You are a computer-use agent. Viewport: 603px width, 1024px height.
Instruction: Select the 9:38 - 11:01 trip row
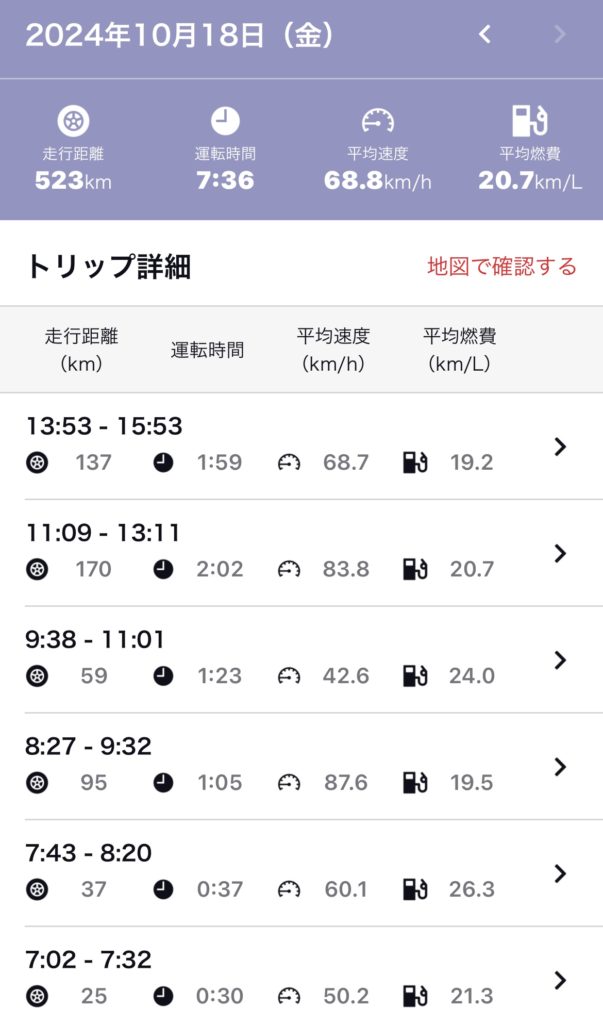point(300,659)
